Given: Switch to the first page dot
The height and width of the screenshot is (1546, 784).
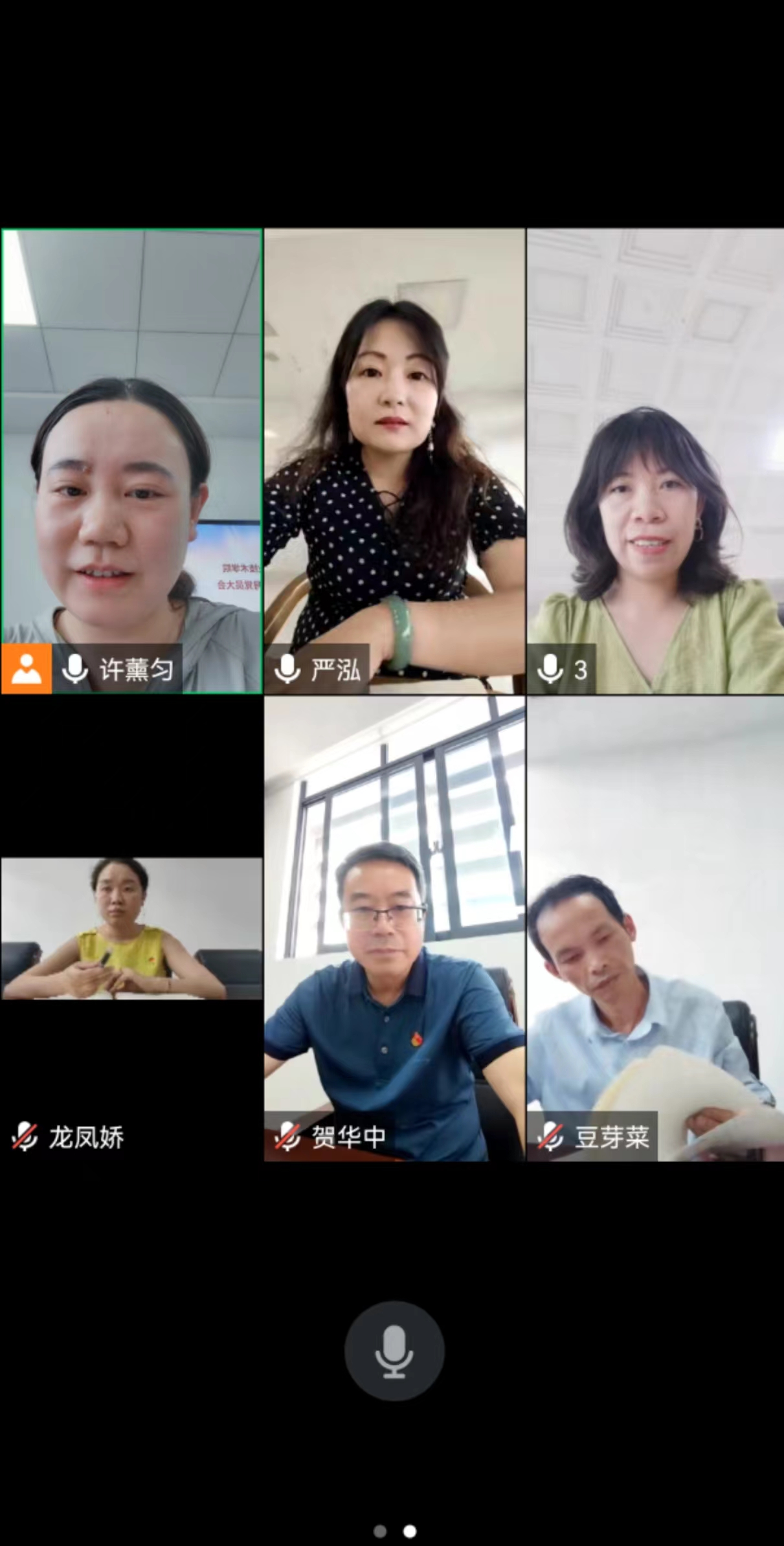Looking at the screenshot, I should (380, 1531).
